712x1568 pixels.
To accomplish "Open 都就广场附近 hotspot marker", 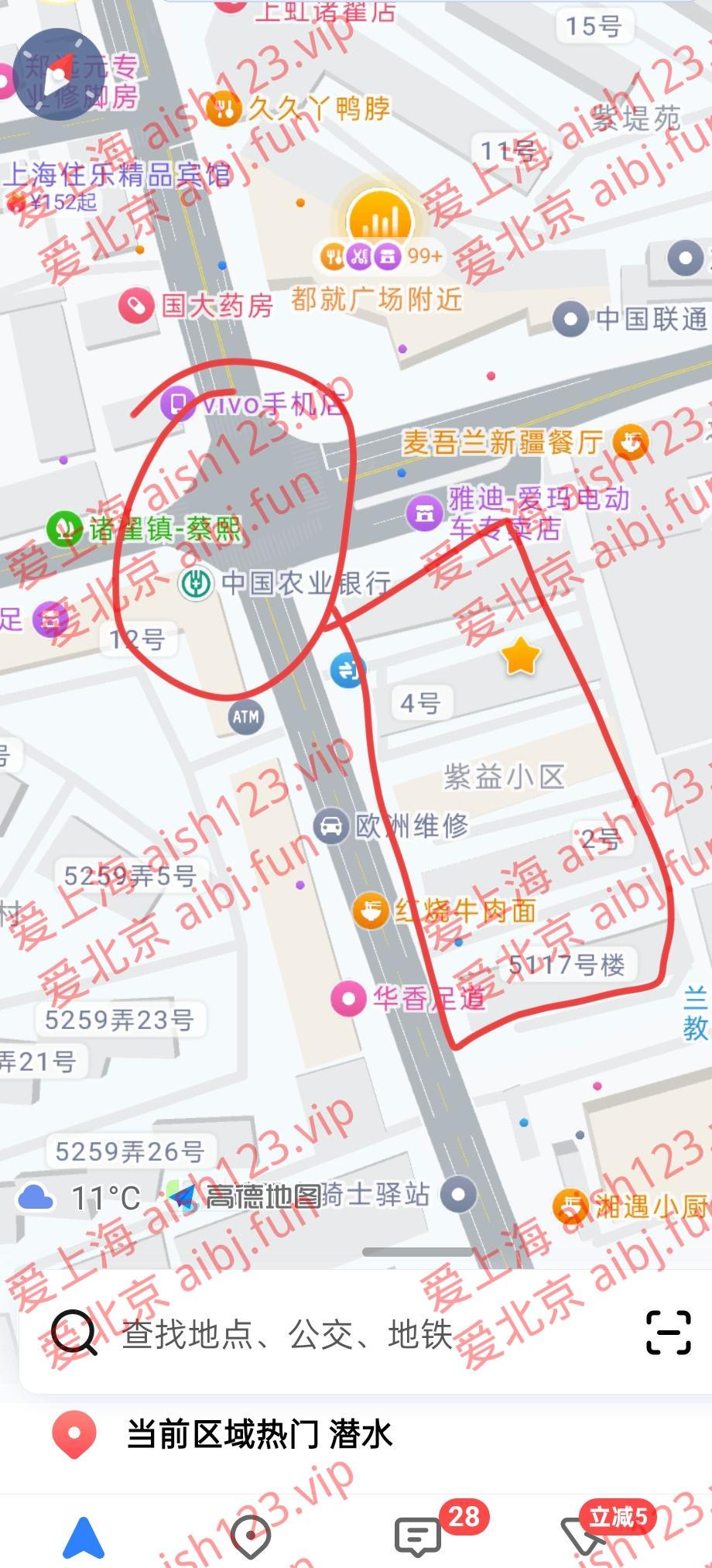I will tap(379, 219).
